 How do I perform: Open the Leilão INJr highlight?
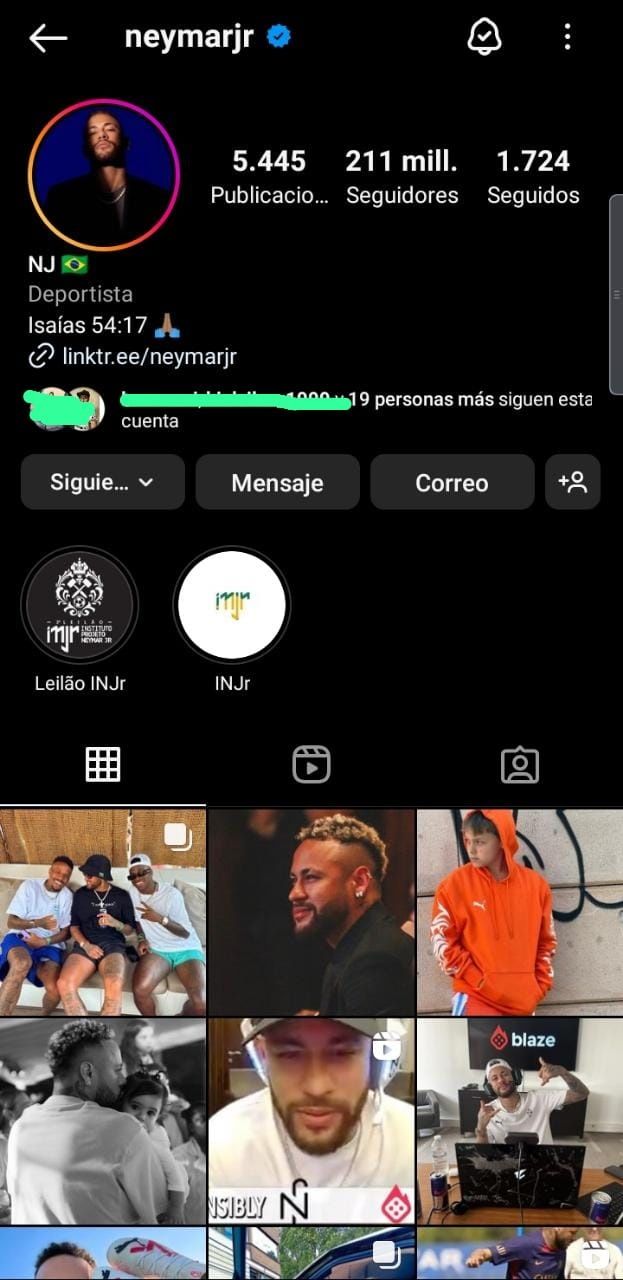[x=80, y=605]
